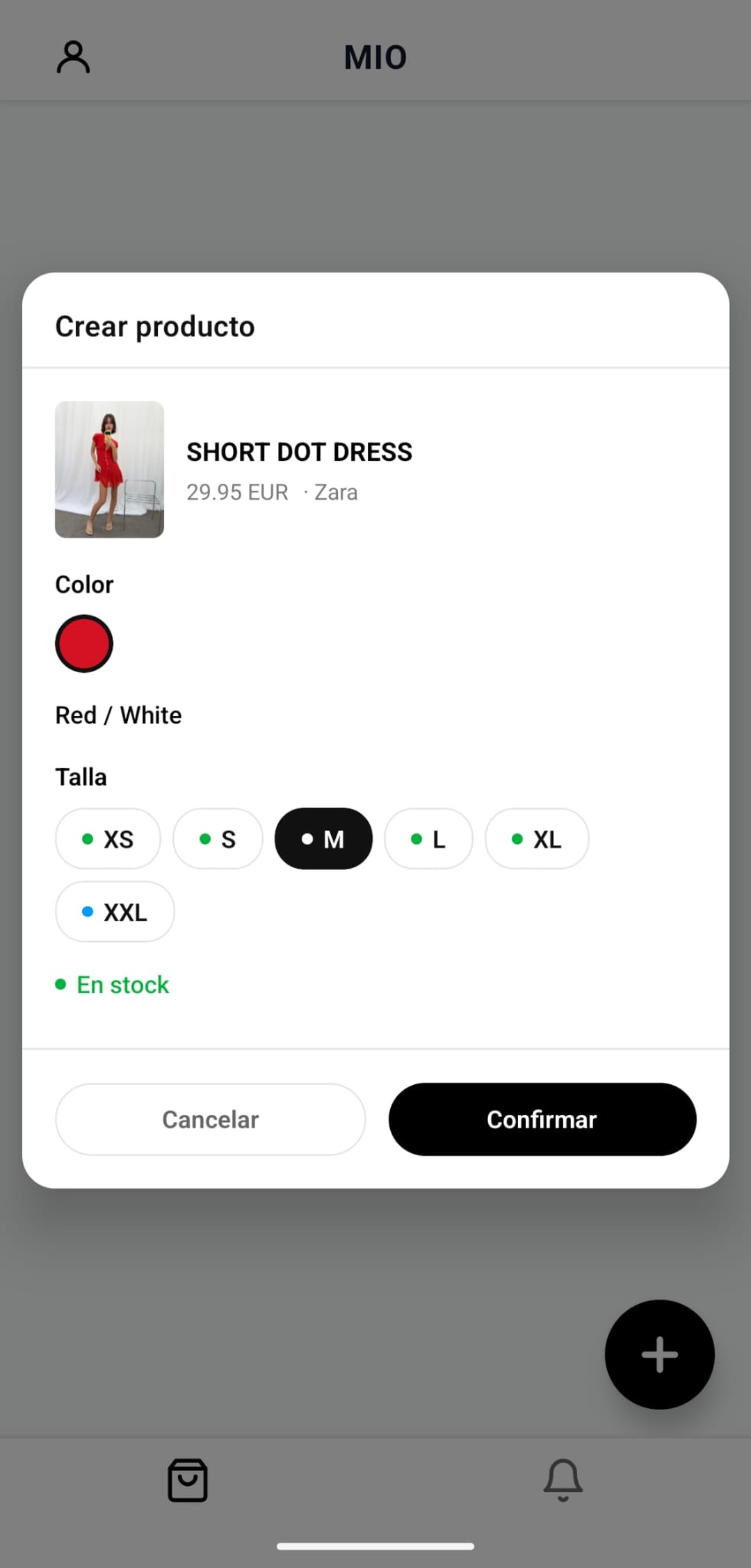Viewport: 751px width, 1568px height.
Task: Pick the XL size option
Action: pos(537,839)
